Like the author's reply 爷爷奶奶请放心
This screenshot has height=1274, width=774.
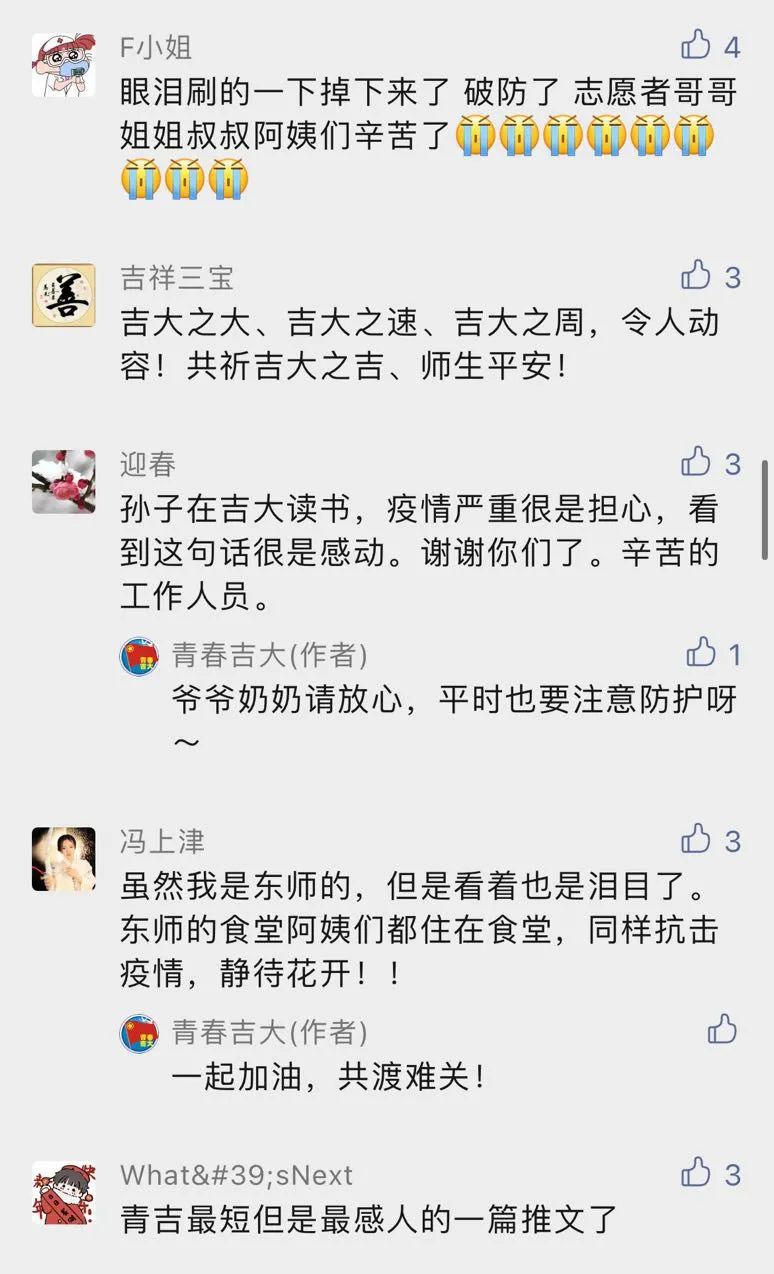[701, 653]
